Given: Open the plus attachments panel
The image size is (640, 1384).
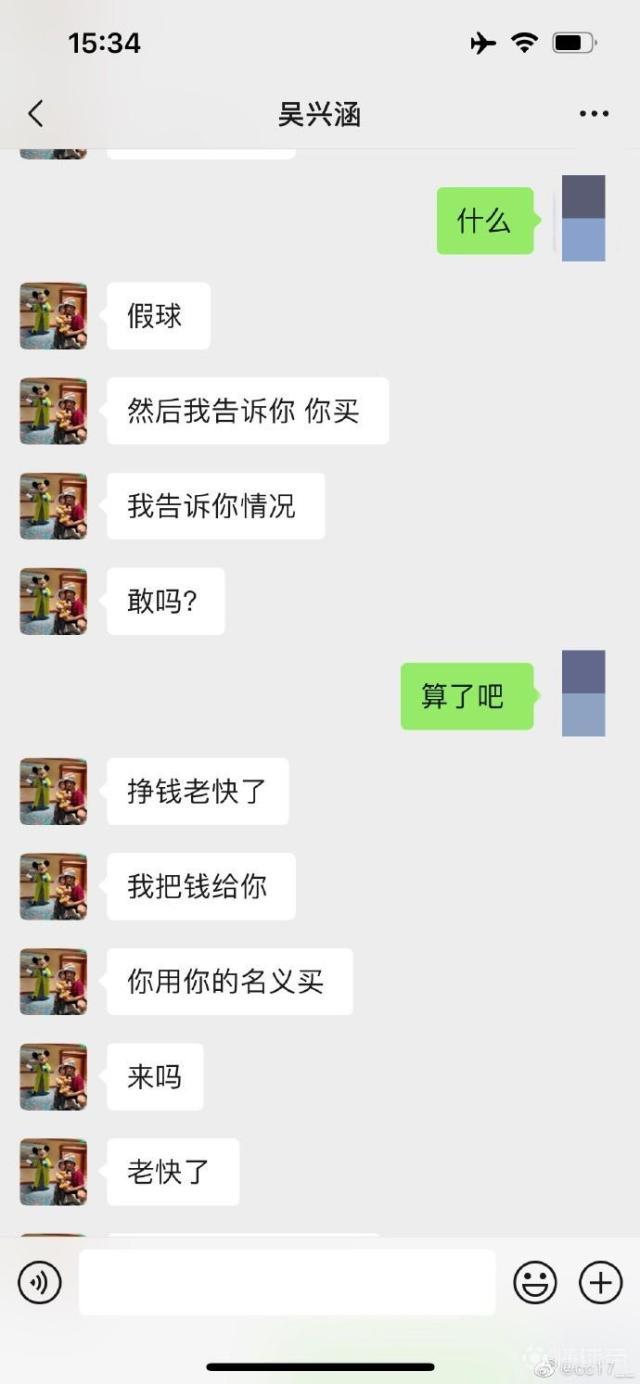Looking at the screenshot, I should [x=601, y=1282].
